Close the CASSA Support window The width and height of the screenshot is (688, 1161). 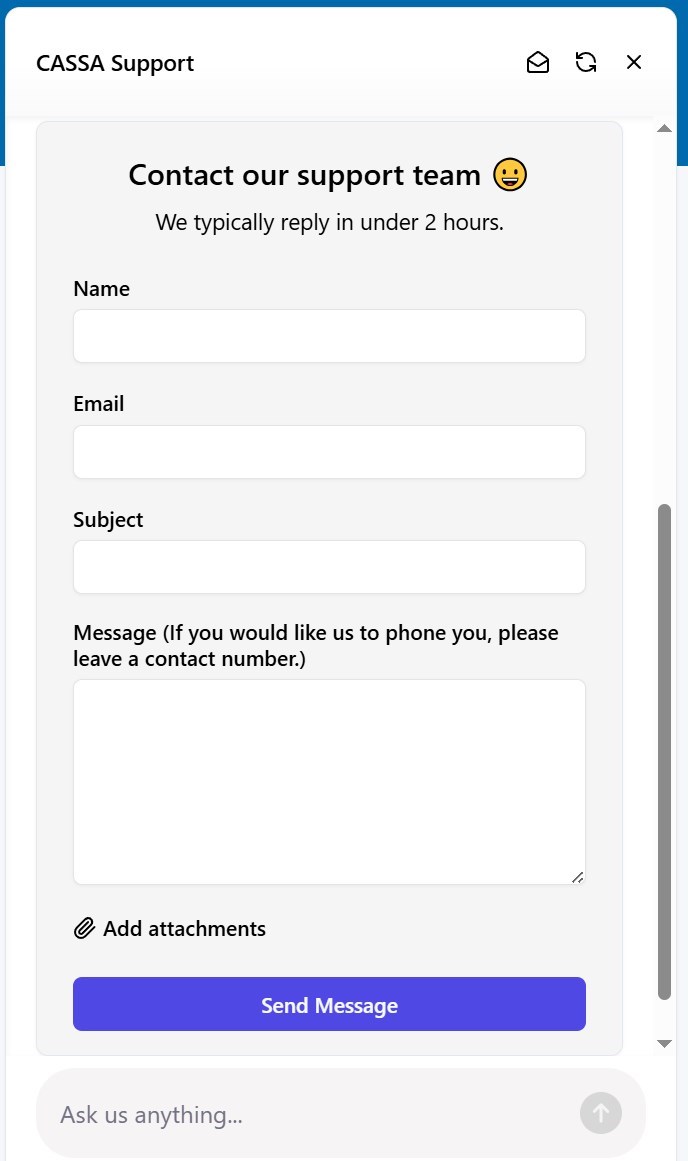tap(634, 63)
